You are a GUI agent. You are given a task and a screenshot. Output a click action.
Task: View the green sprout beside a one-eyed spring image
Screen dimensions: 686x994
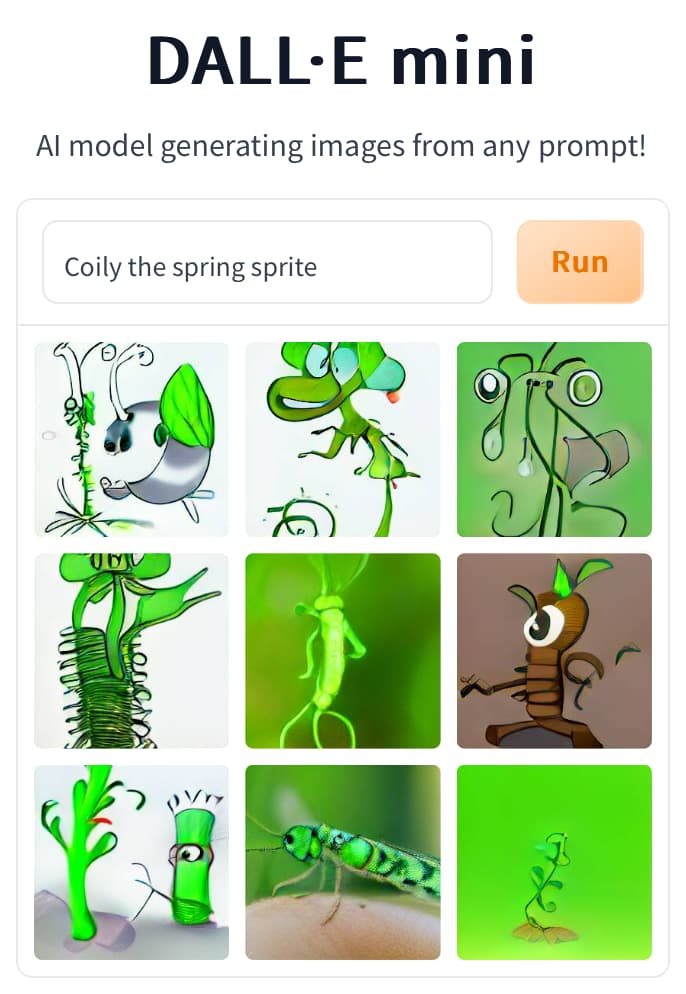coord(131,862)
